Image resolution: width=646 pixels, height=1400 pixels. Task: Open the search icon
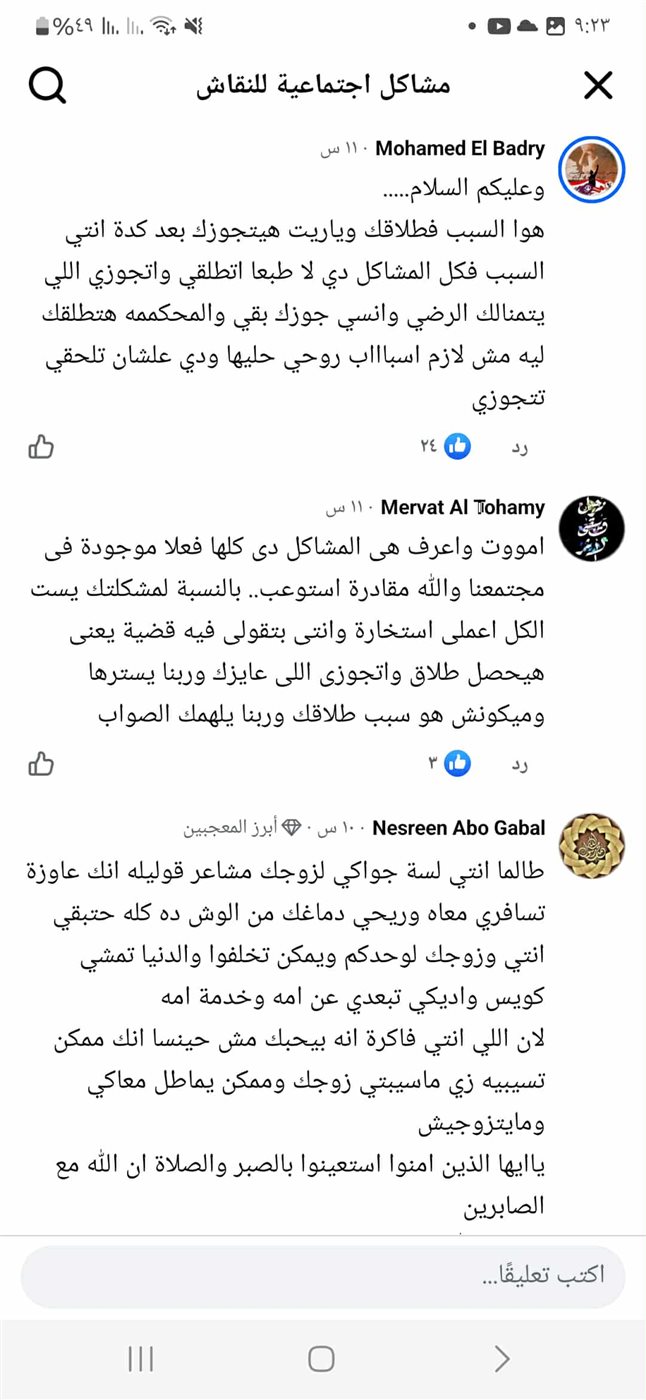click(46, 87)
